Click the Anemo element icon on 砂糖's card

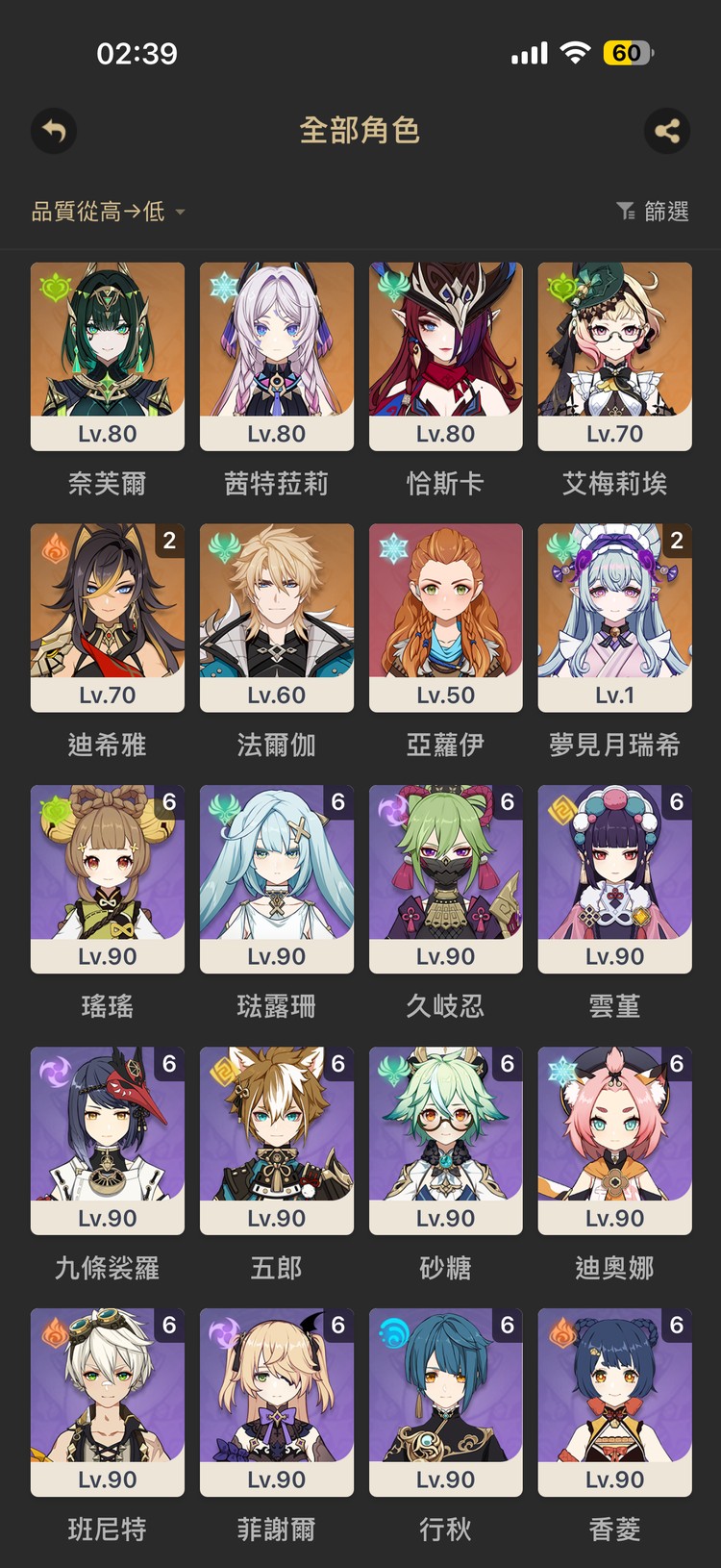click(x=393, y=1071)
